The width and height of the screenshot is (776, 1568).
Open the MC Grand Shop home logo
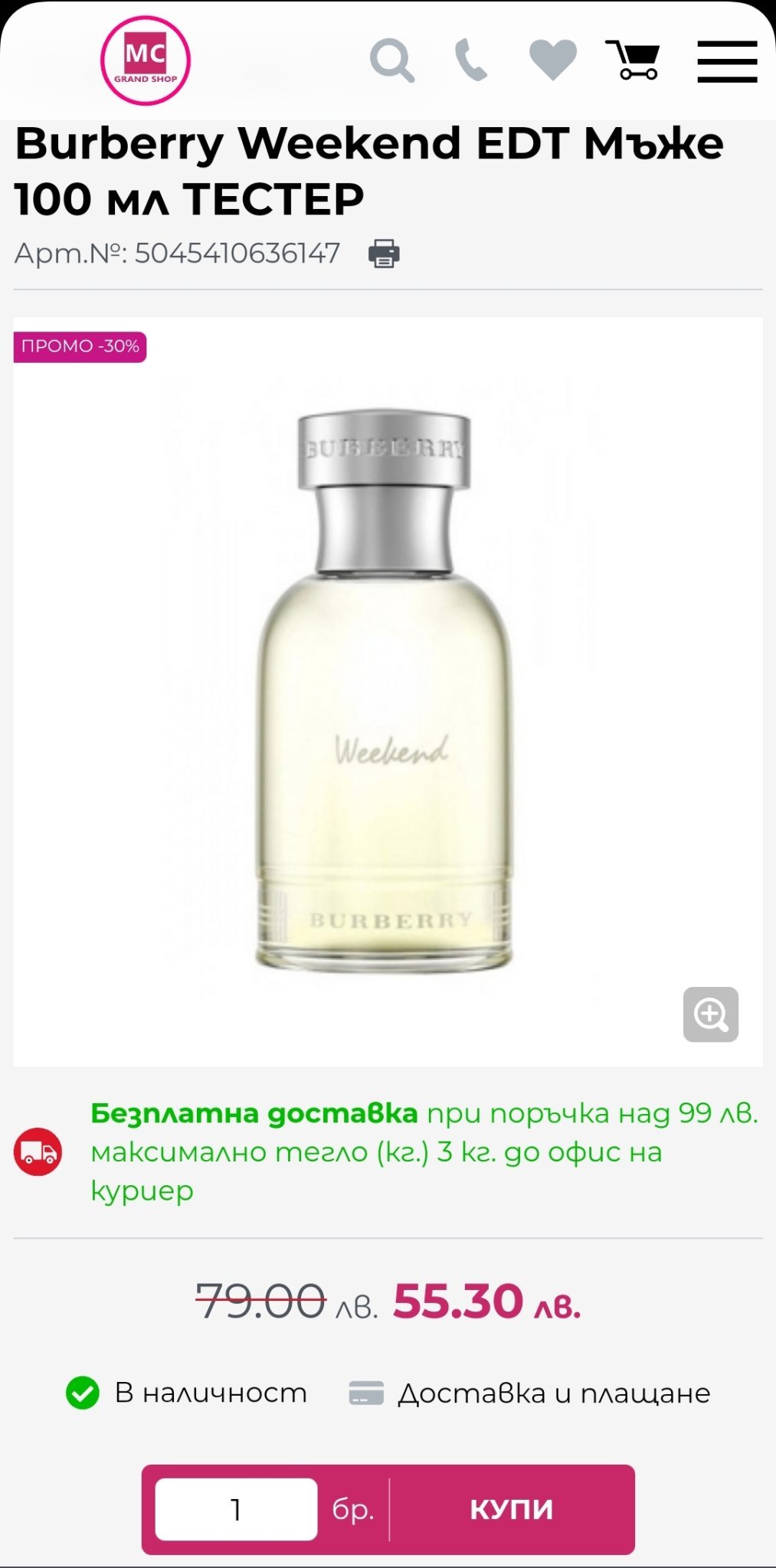click(x=145, y=60)
